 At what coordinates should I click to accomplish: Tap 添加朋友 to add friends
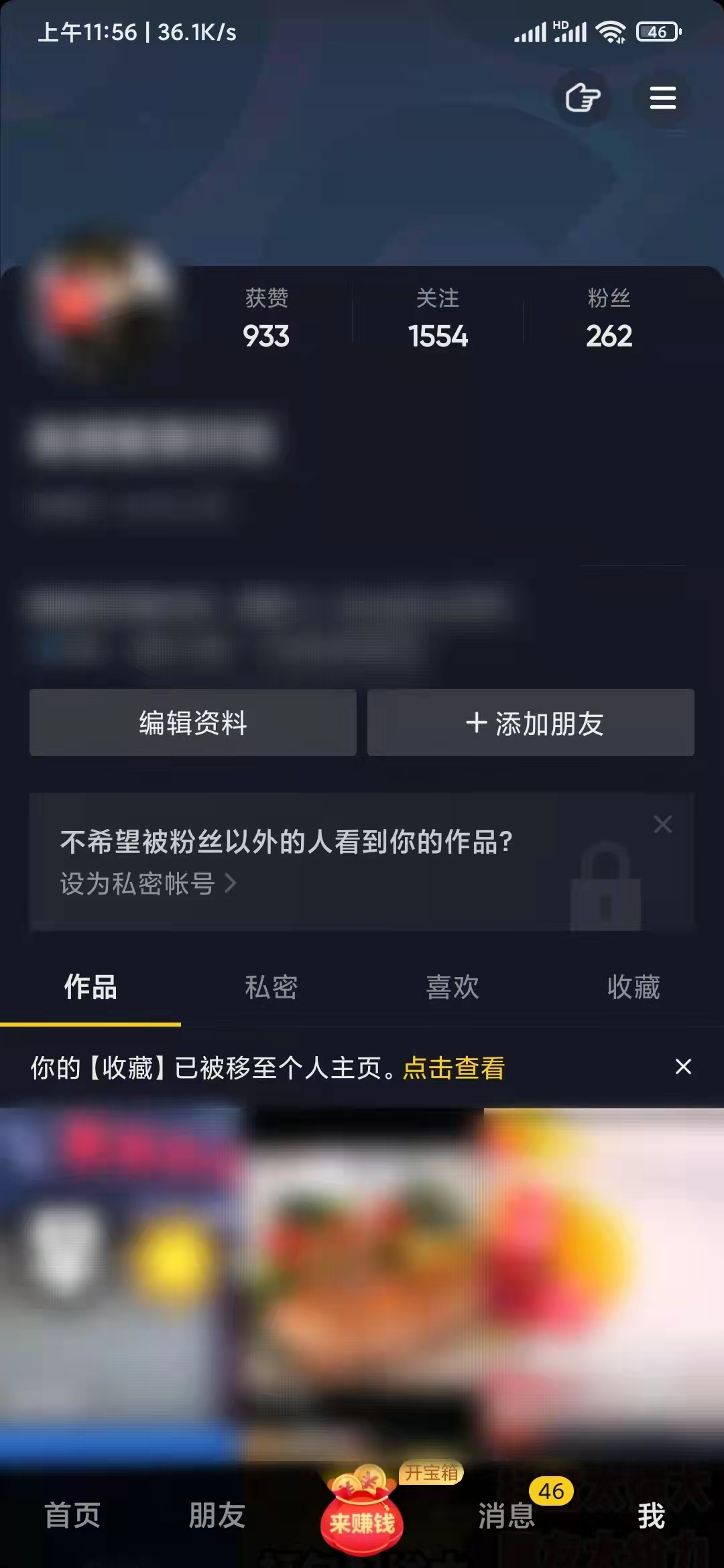pos(530,722)
